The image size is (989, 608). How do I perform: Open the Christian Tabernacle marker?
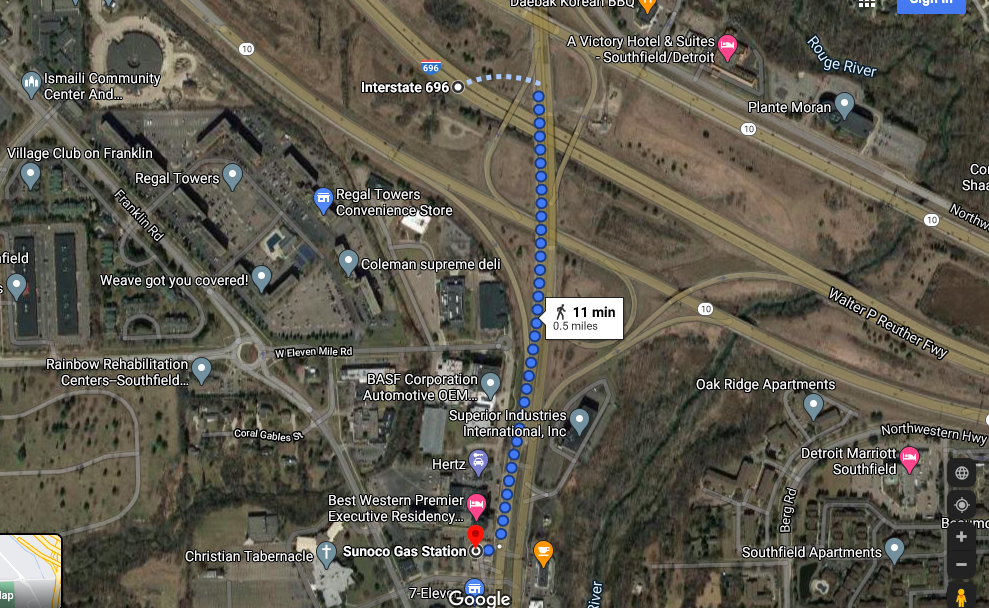326,555
